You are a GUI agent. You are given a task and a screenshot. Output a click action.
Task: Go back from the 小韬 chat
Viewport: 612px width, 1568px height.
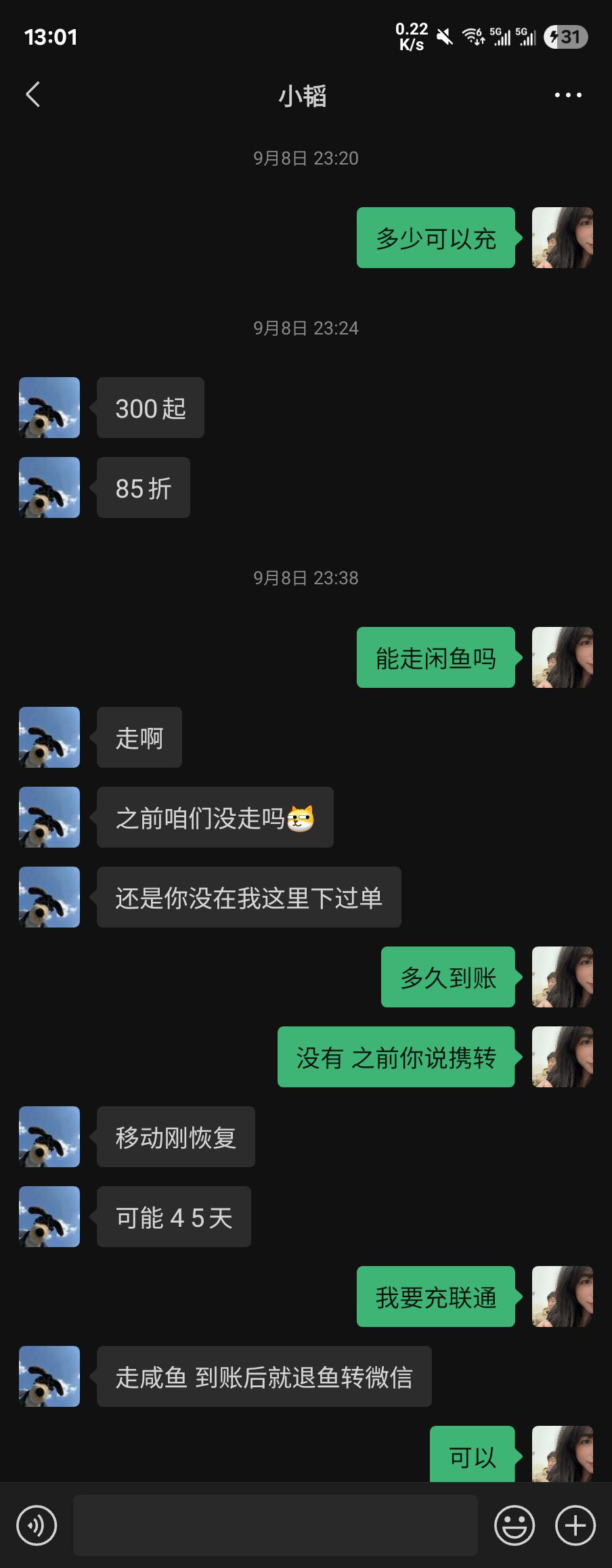(32, 95)
